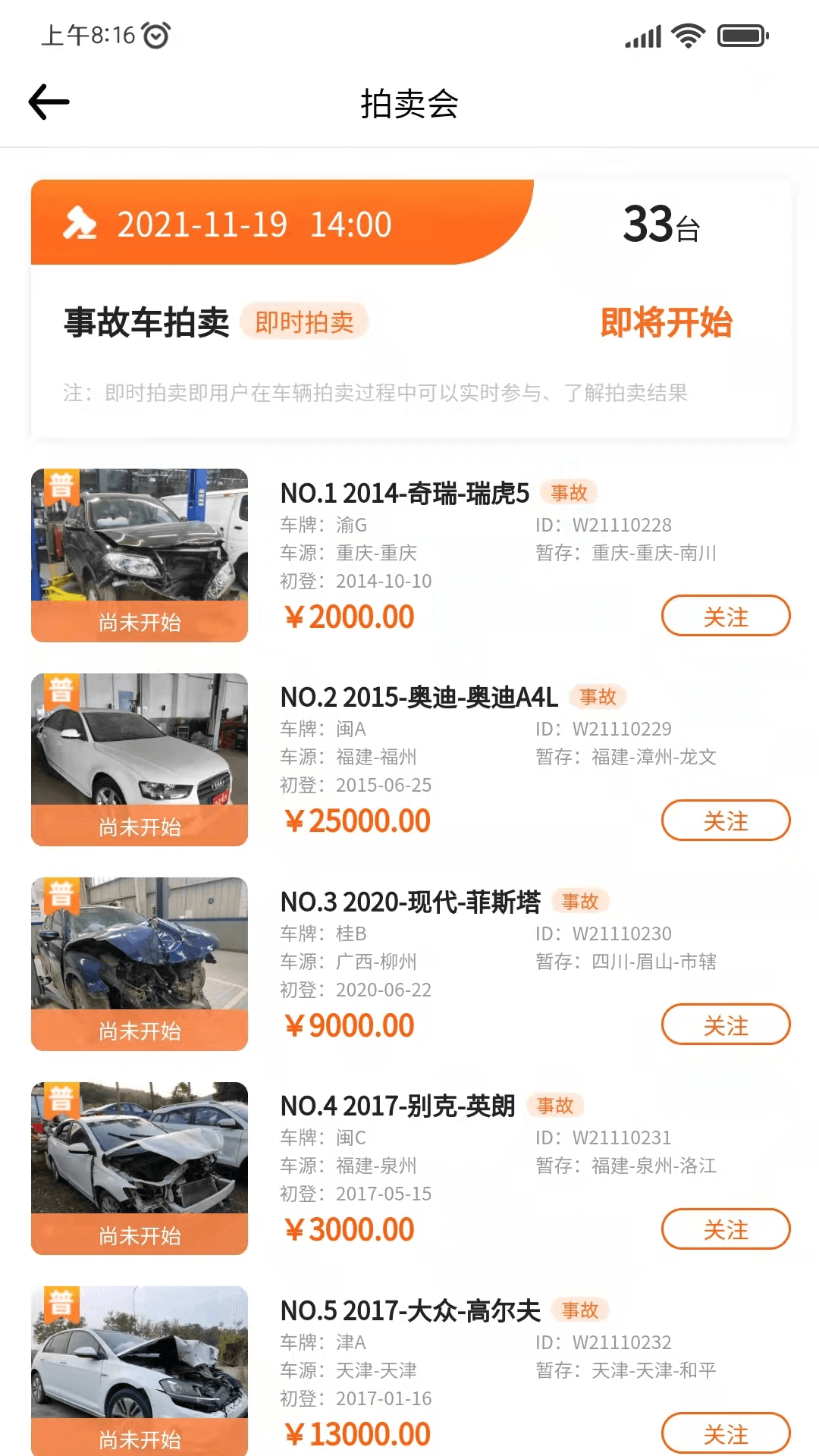This screenshot has width=819, height=1456.
Task: Open the NO.1 奇瑞-瑞虎5 car photo
Action: pyautogui.click(x=140, y=538)
